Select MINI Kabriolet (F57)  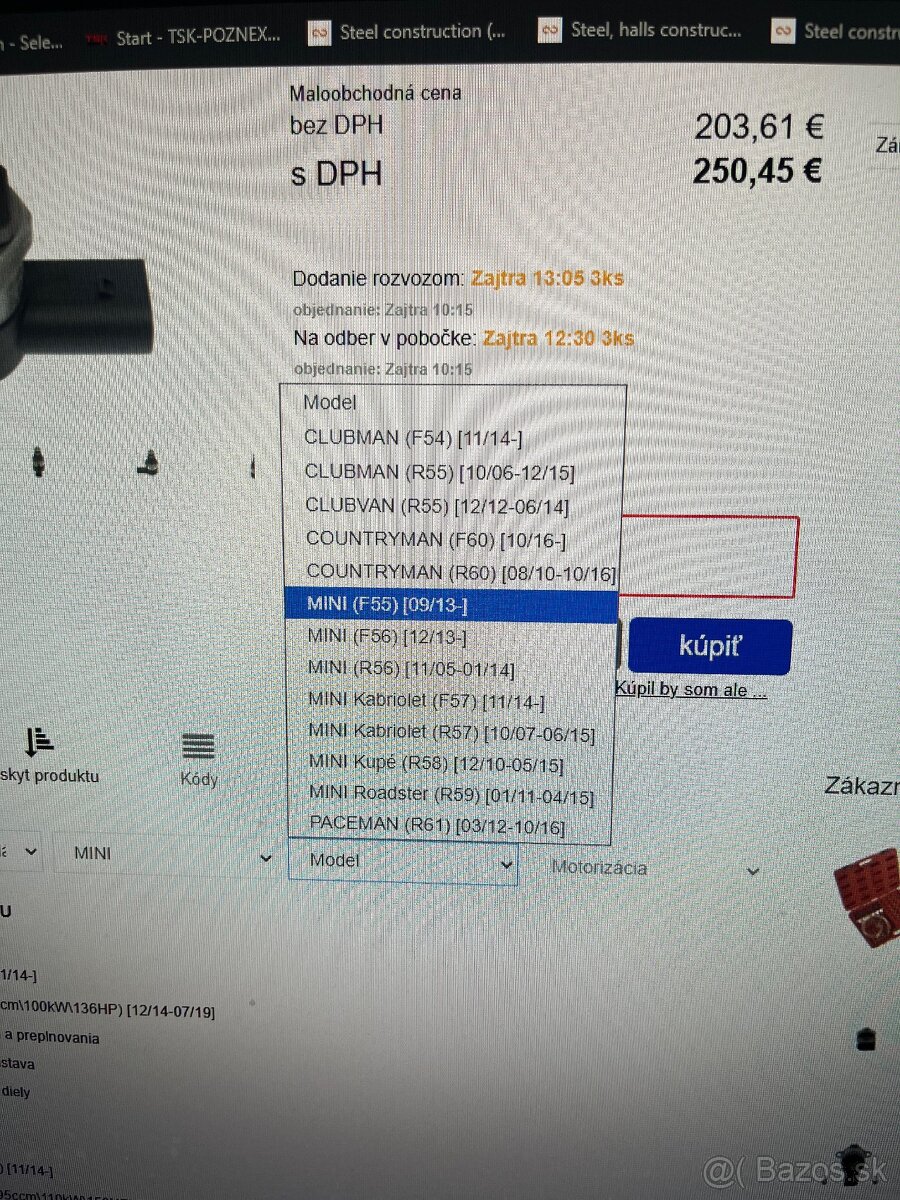tap(426, 702)
